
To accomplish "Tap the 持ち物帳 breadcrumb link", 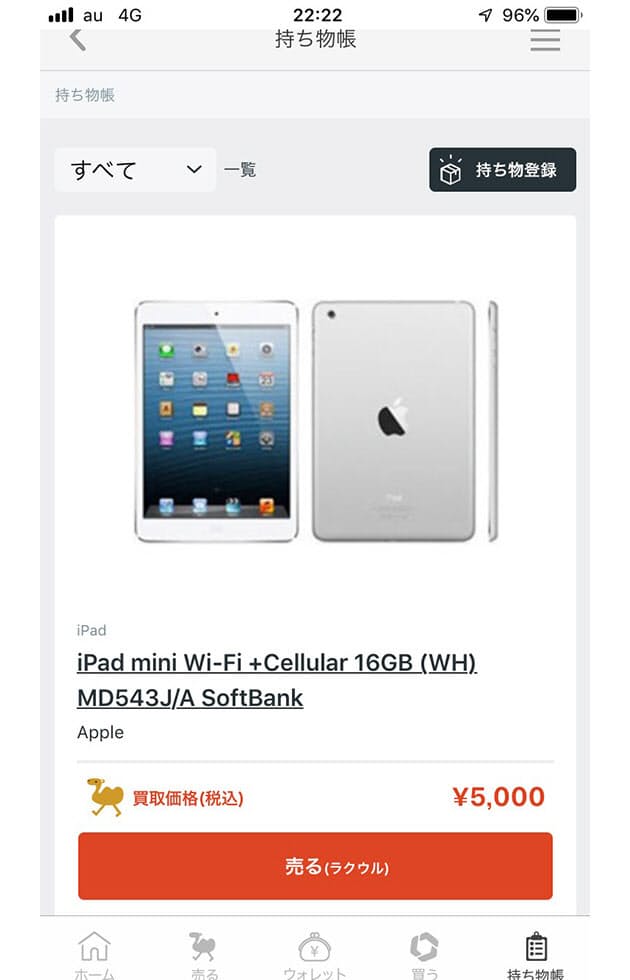I will (x=85, y=96).
